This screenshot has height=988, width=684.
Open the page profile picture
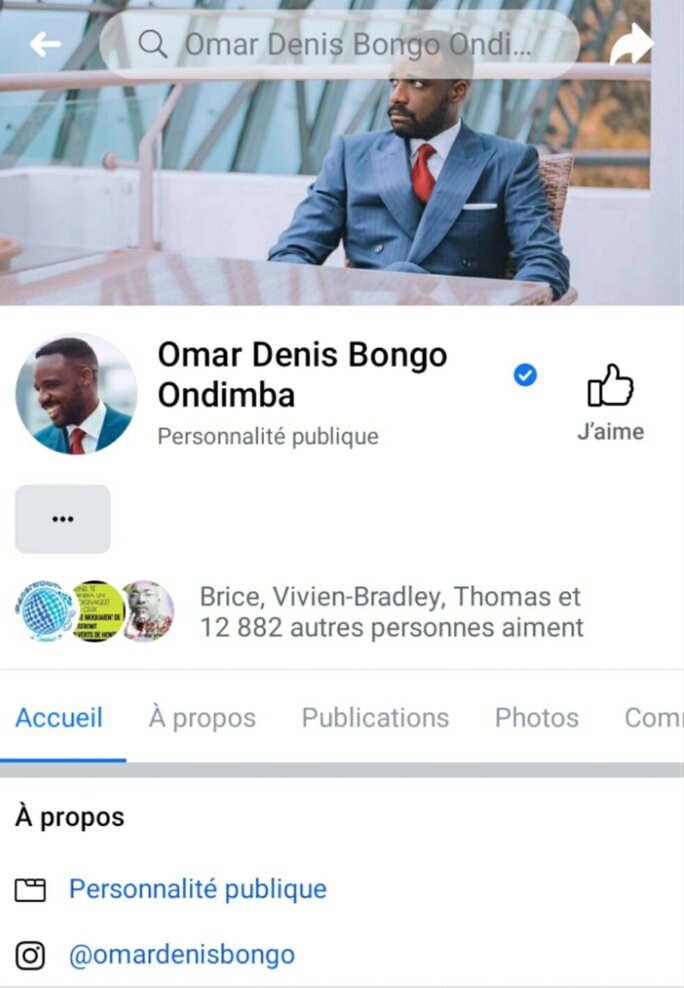[76, 394]
